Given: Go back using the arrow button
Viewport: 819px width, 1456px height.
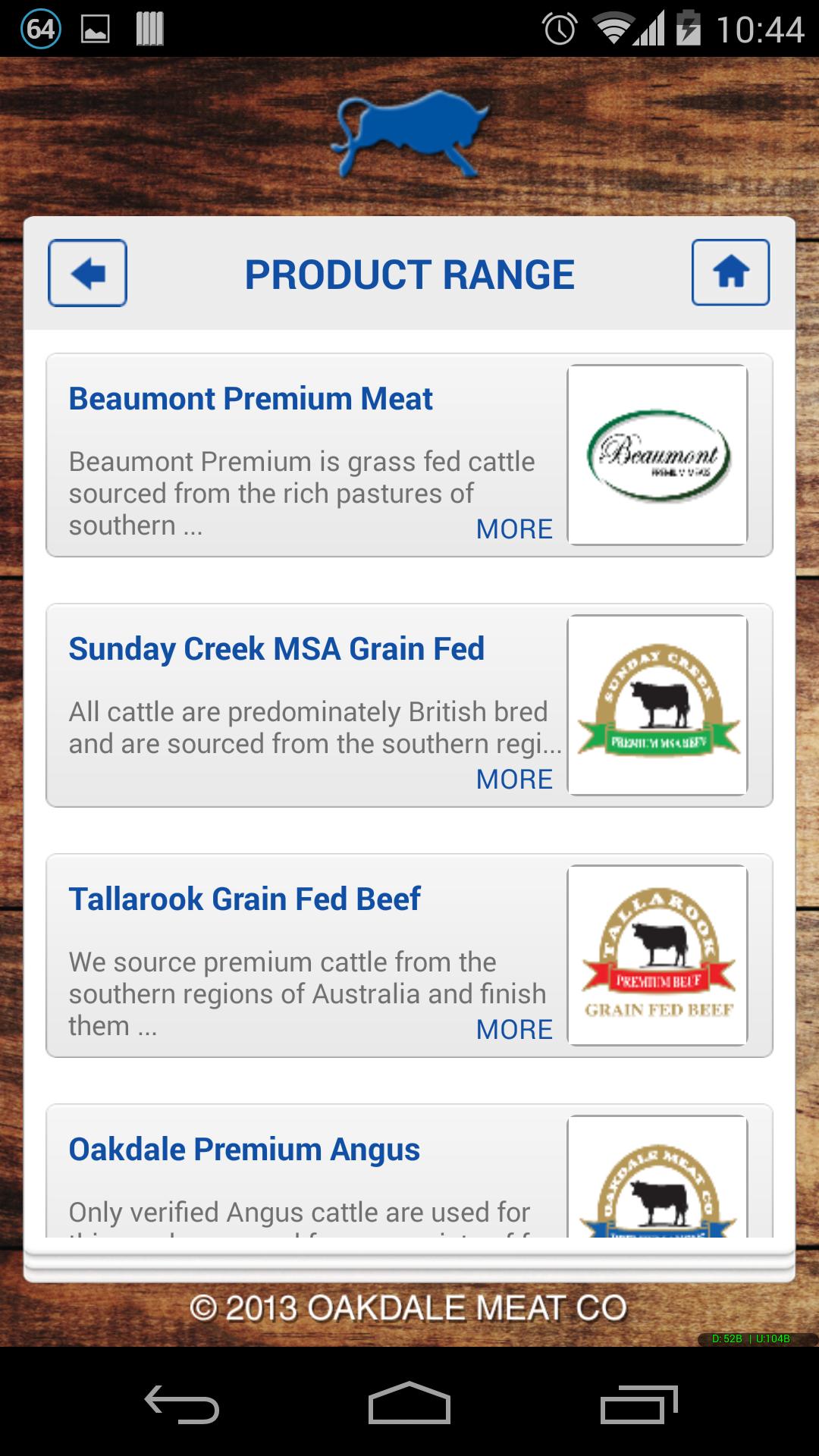Looking at the screenshot, I should point(87,273).
